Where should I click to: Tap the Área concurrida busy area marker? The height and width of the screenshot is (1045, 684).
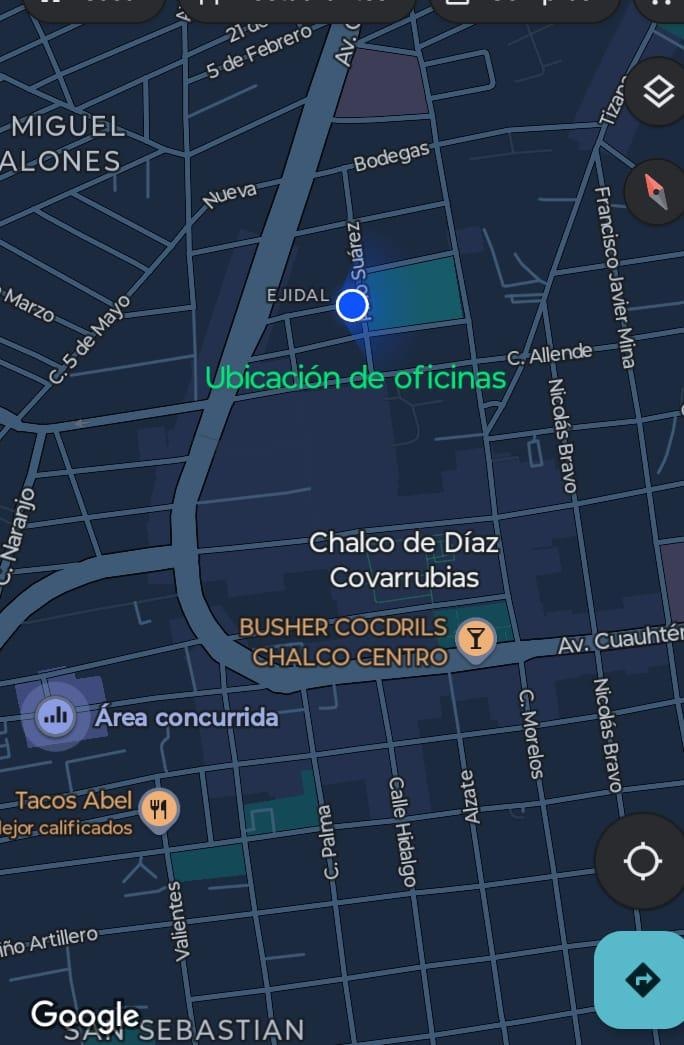(x=55, y=715)
